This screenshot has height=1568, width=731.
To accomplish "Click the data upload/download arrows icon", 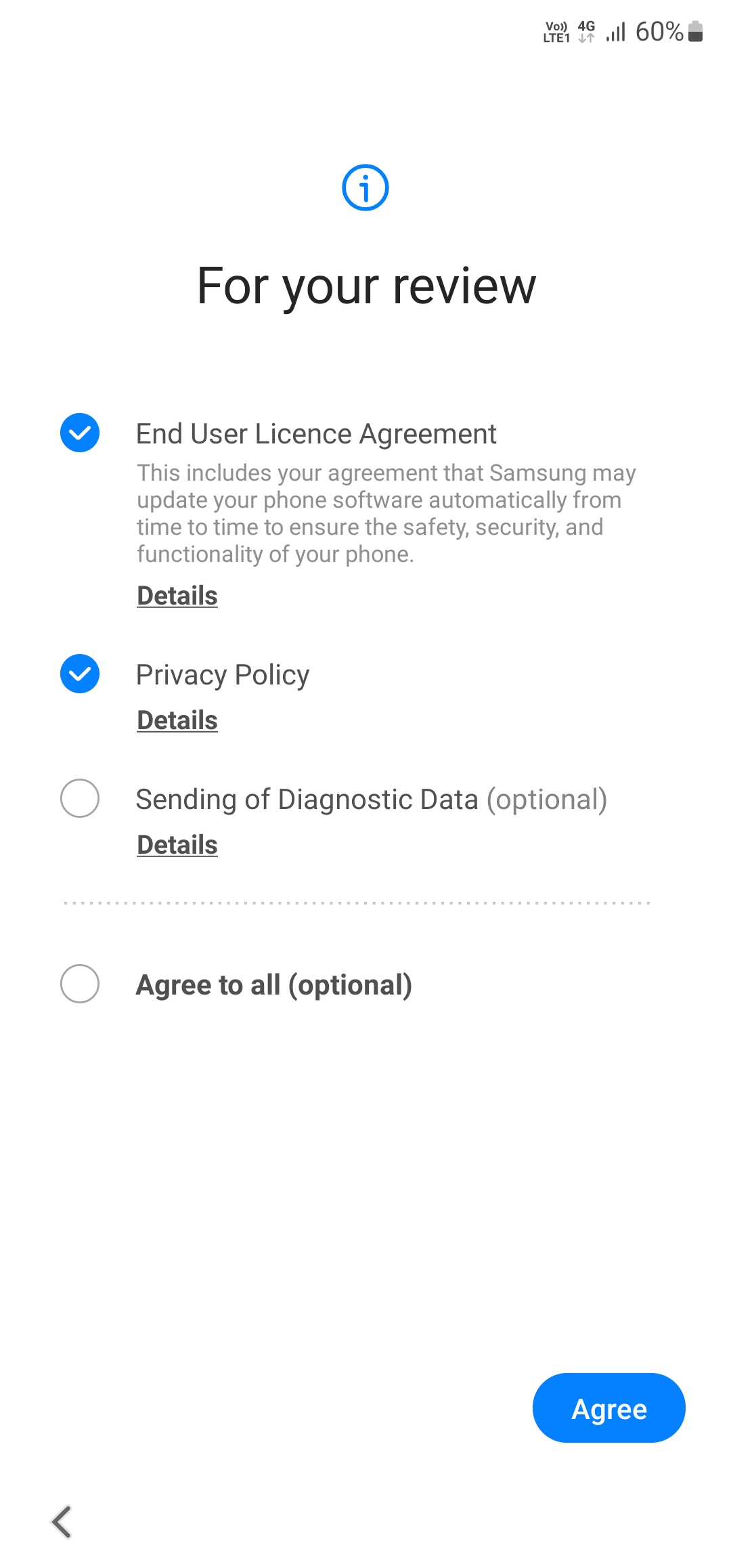I will coord(585,39).
